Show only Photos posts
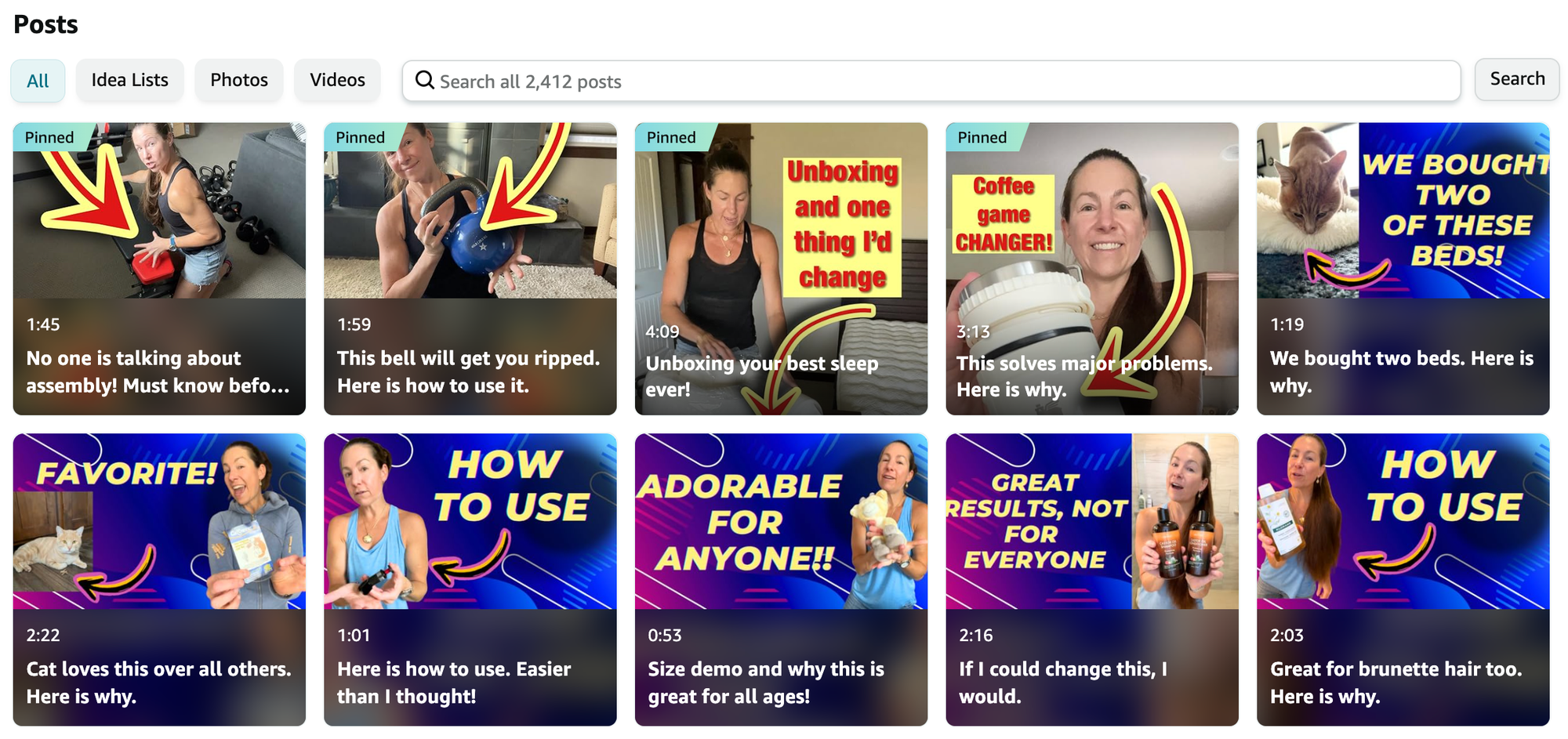 click(238, 80)
